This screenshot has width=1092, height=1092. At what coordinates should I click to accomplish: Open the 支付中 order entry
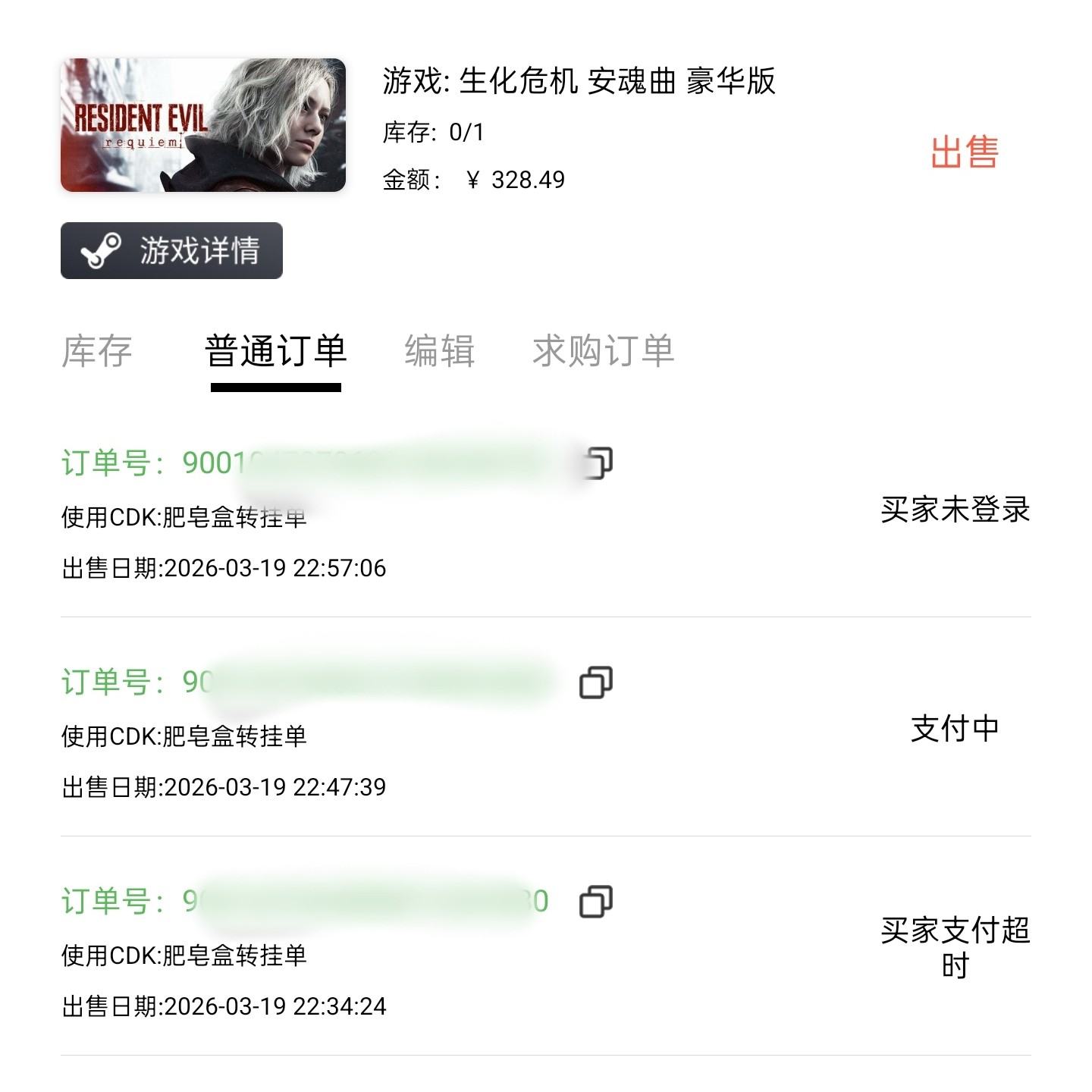pos(954,729)
